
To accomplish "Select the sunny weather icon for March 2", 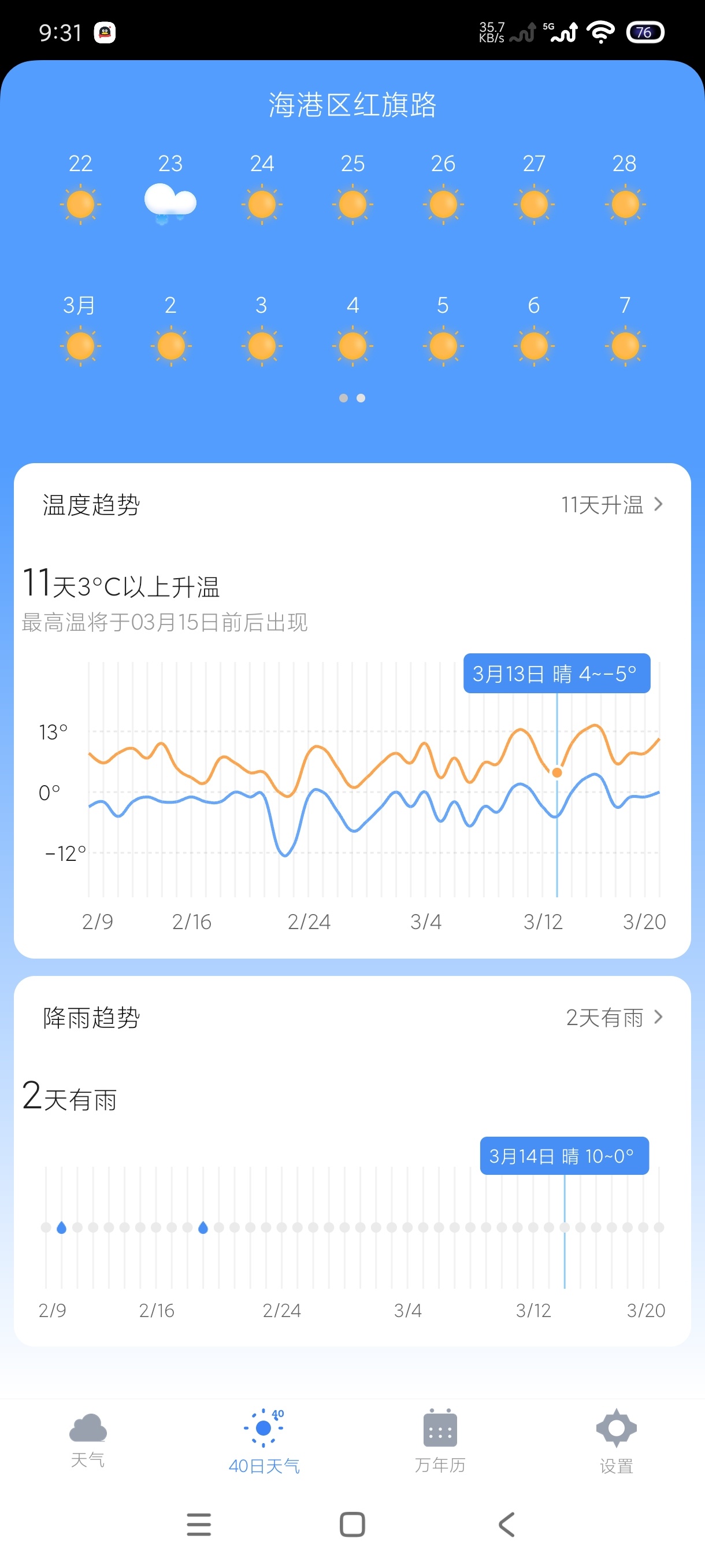I will click(x=171, y=345).
